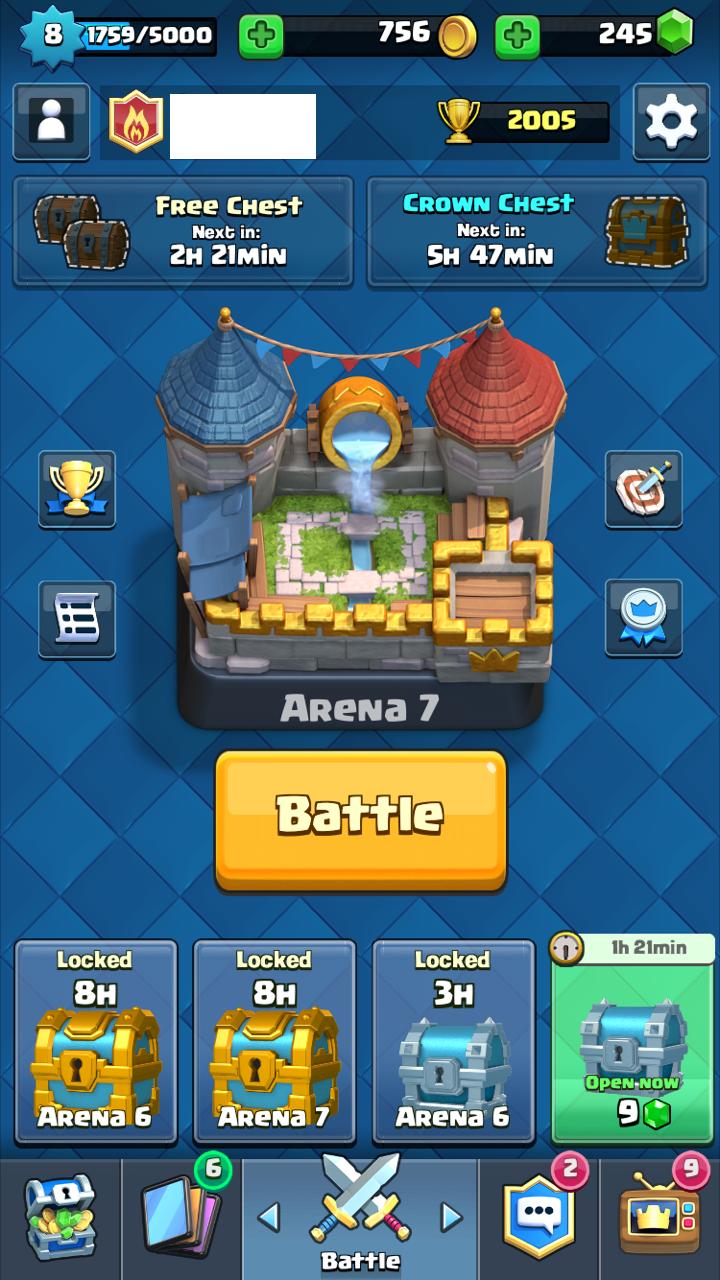Select the locked 8h Arena 7 chest

pos(274,1042)
